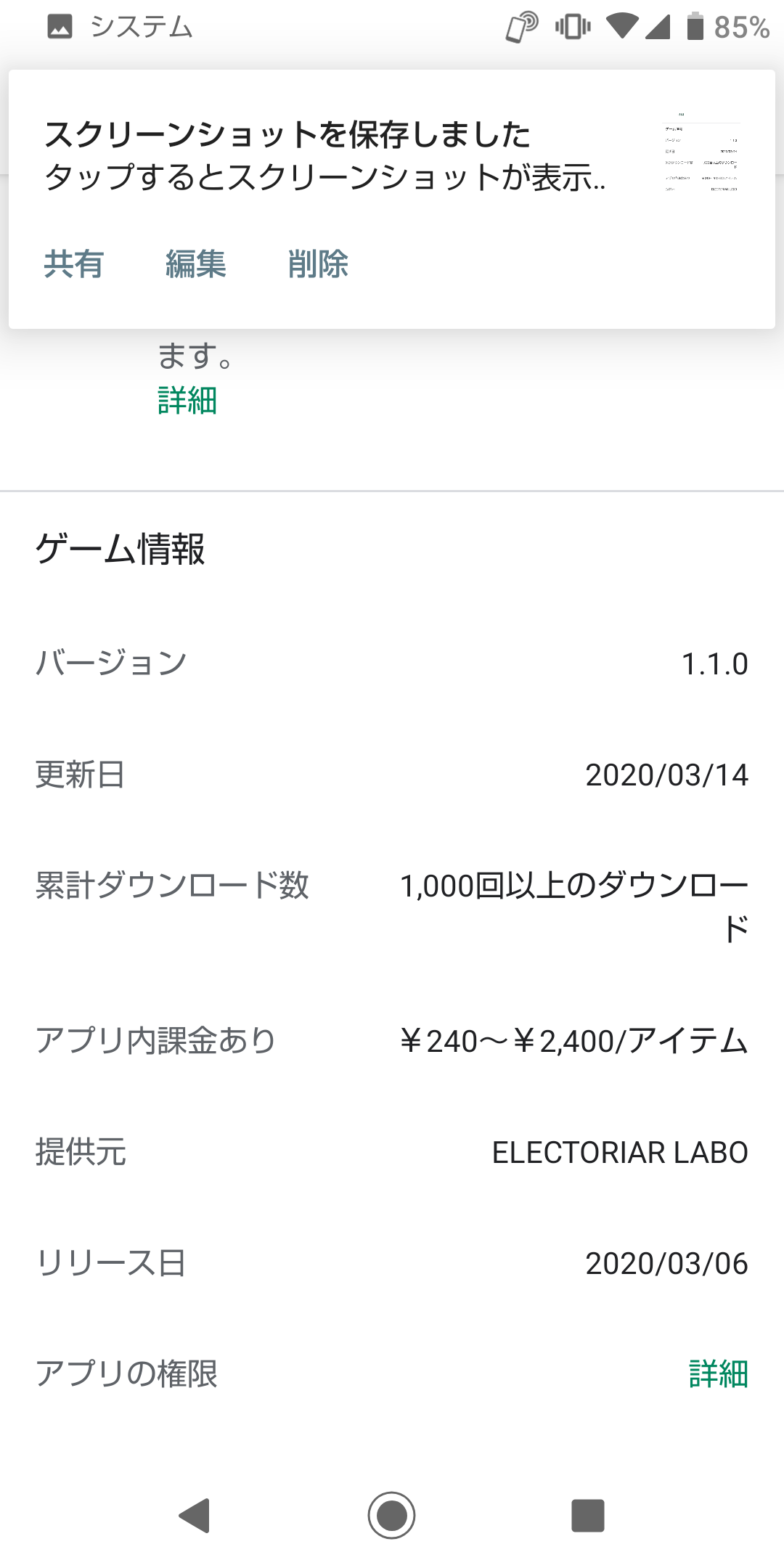View アプリの権限 詳細
Image resolution: width=784 pixels, height=1568 pixels.
718,1373
